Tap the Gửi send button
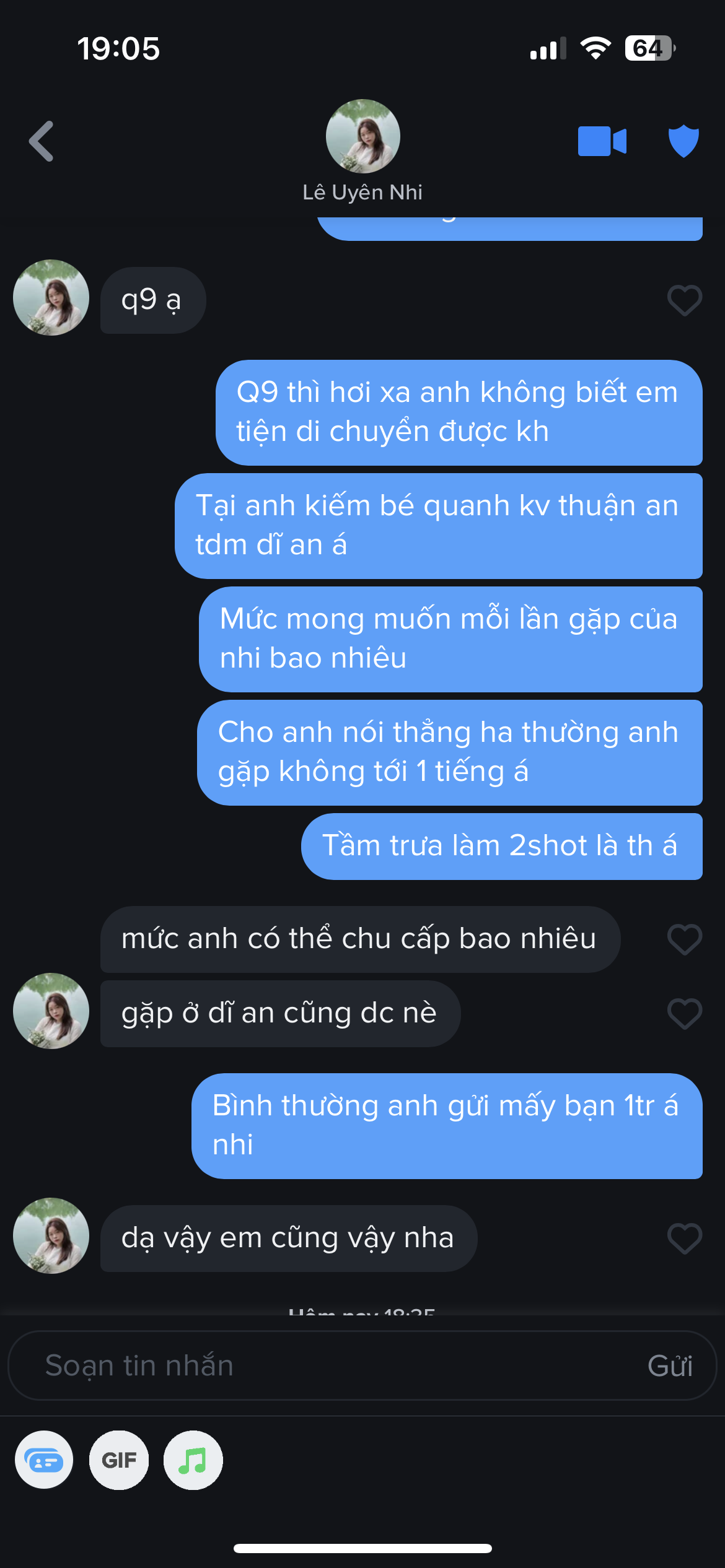725x1568 pixels. 670,1365
